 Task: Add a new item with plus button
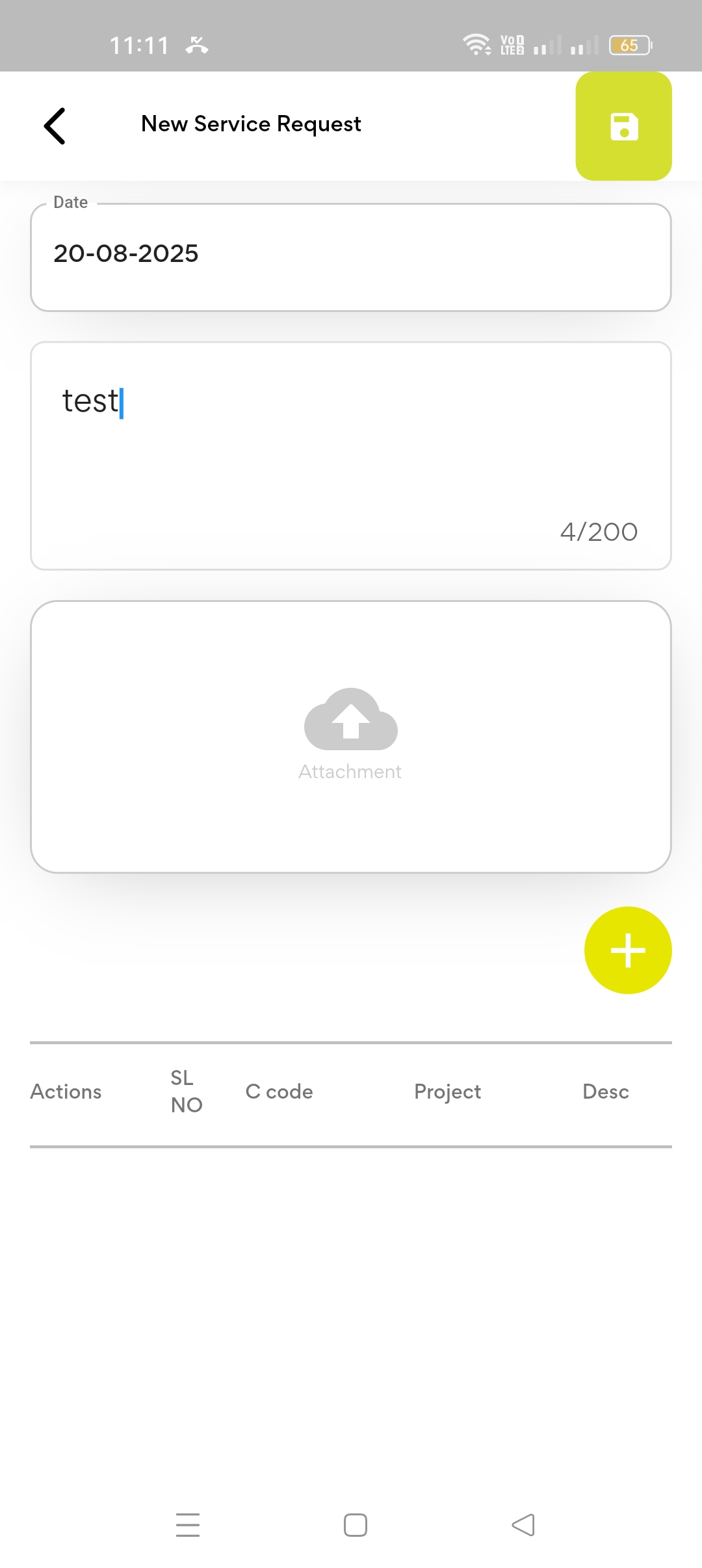click(x=627, y=950)
